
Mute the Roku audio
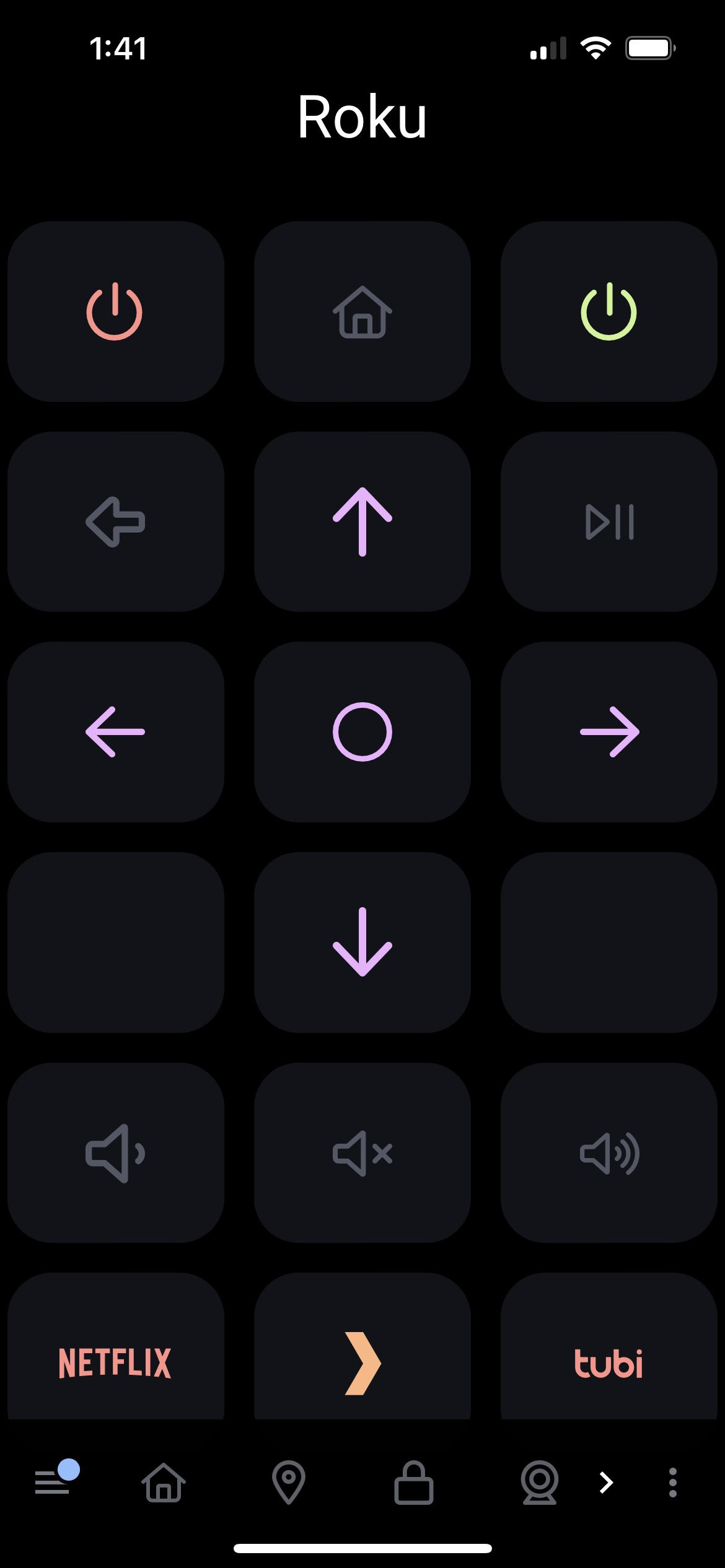(362, 1153)
